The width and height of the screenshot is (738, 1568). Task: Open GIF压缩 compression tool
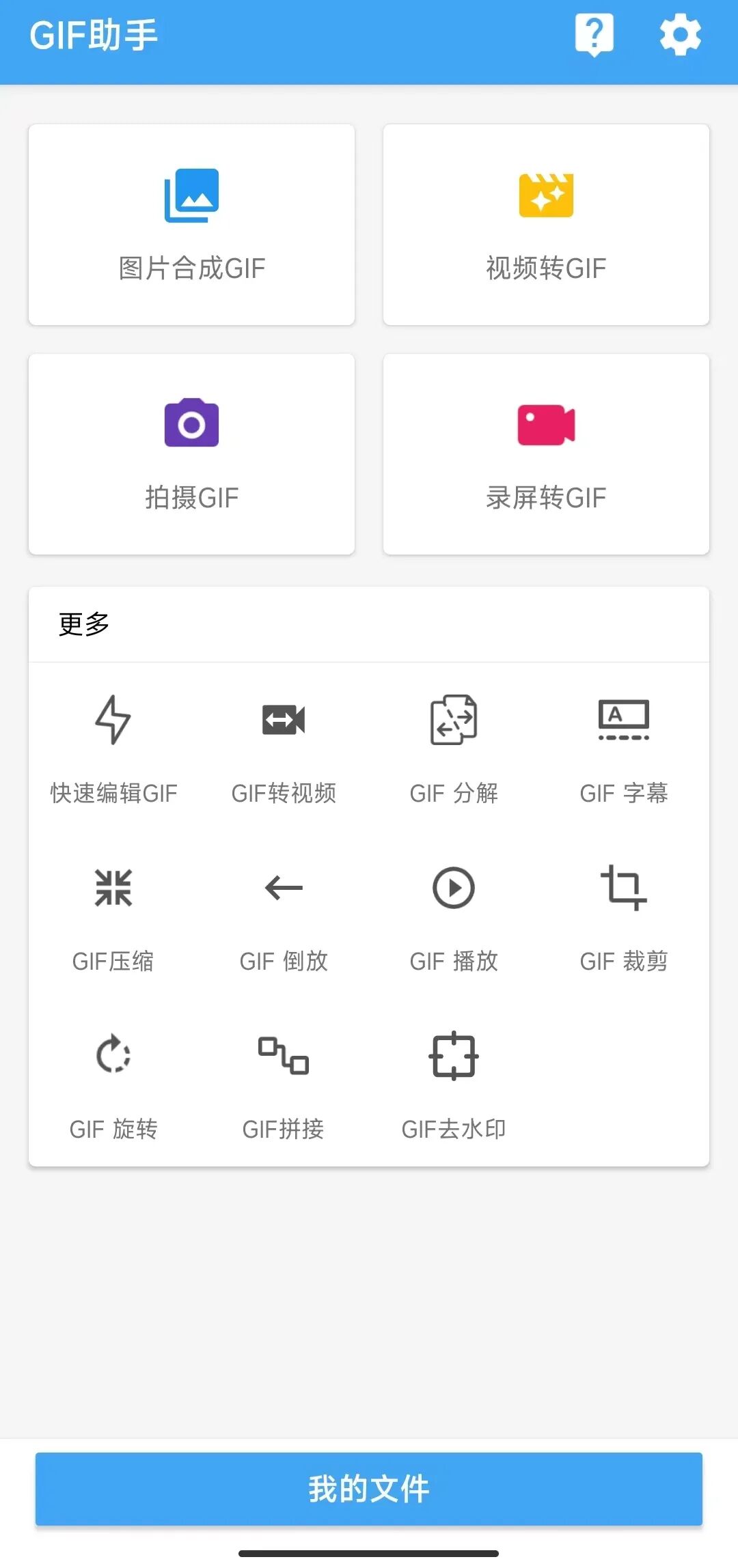click(x=113, y=916)
